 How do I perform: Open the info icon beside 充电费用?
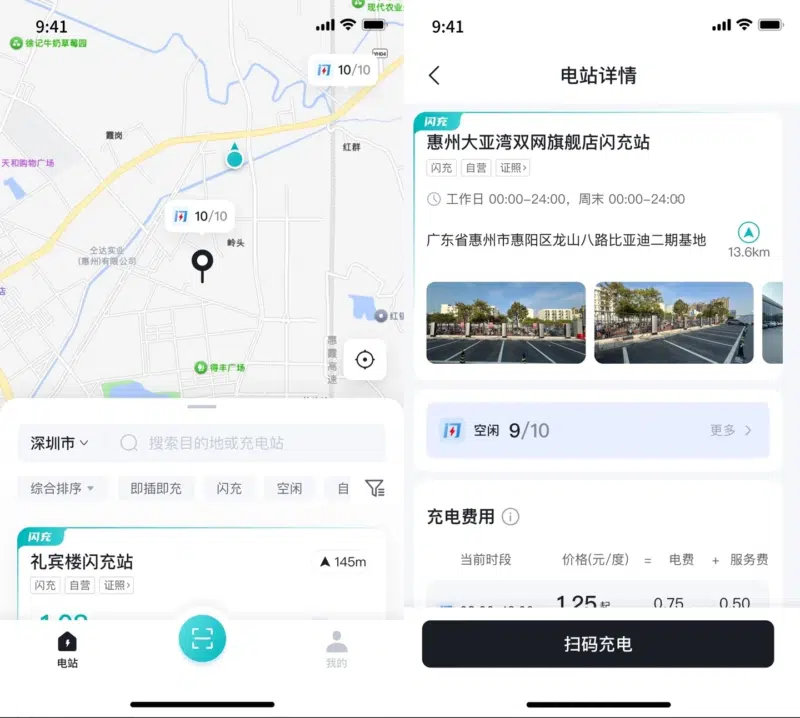pyautogui.click(x=511, y=517)
